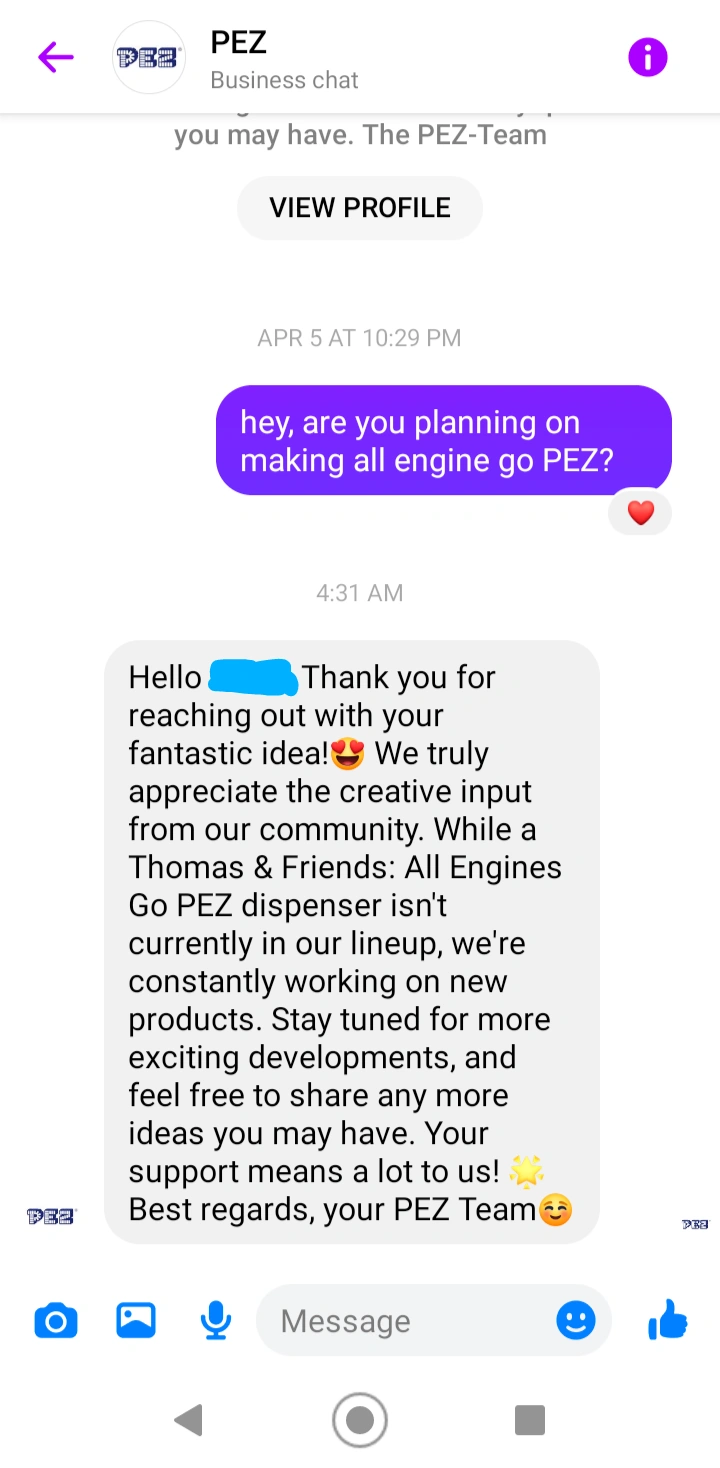Screen dimensions: 720x1468
Task: Record a voice message with the microphone
Action: point(215,1321)
